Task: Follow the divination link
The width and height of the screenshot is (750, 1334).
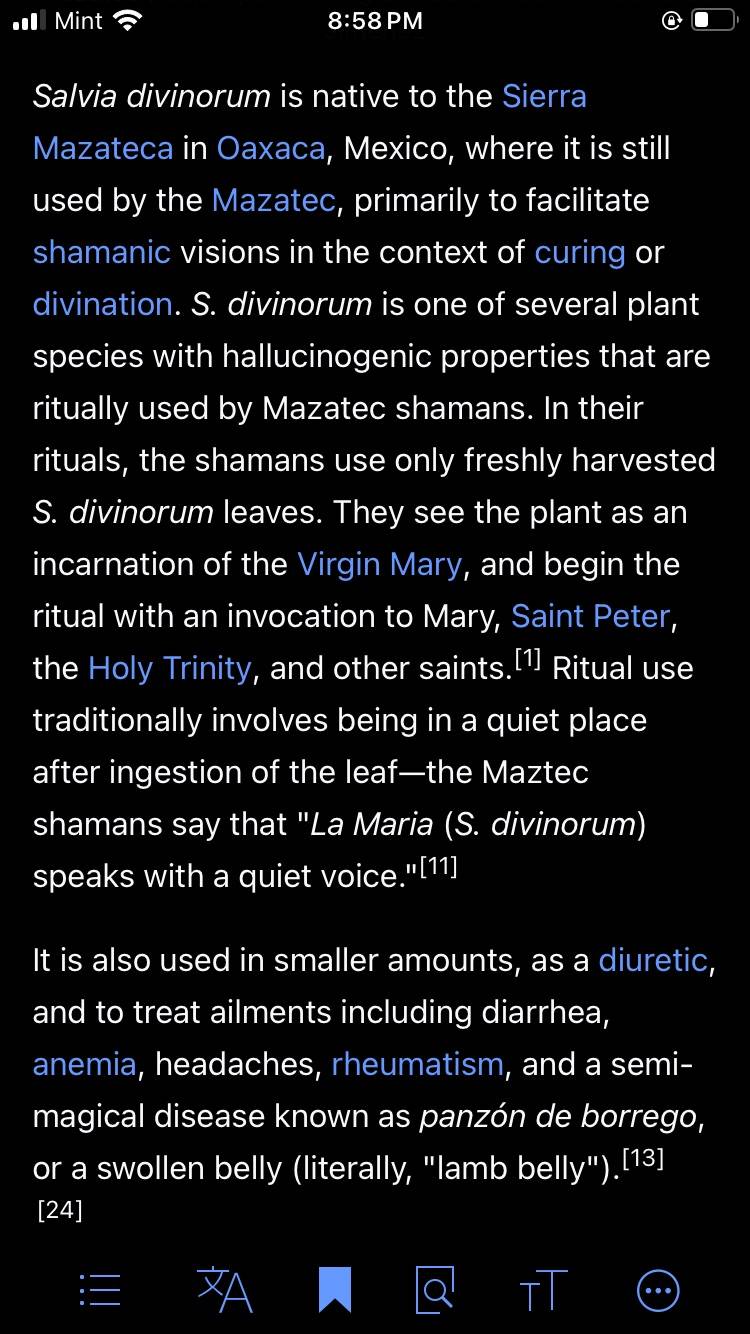Action: 102,305
